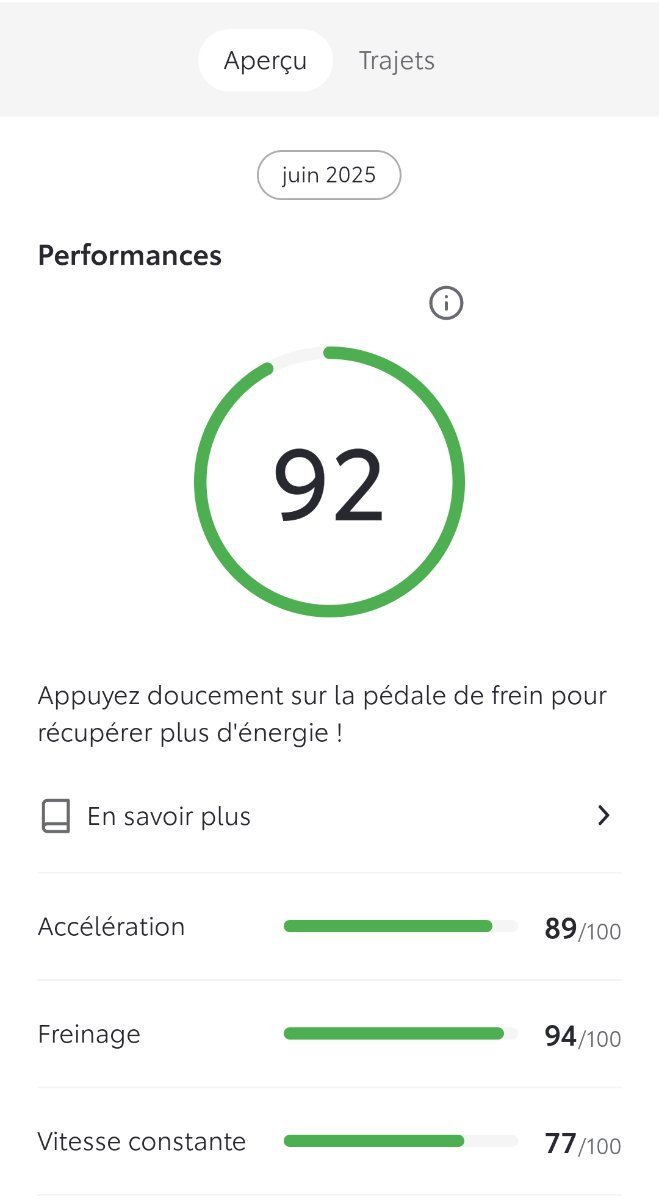Open the juin 2025 month picker
The width and height of the screenshot is (659, 1200).
(x=329, y=176)
